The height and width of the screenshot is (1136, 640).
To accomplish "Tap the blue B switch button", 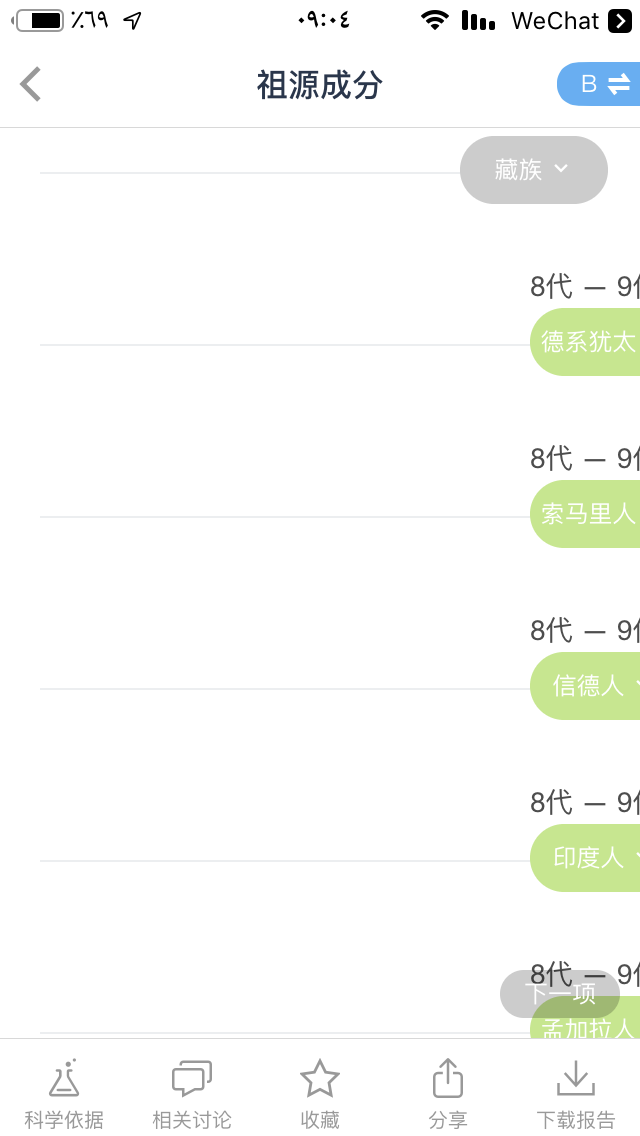I will (x=599, y=84).
